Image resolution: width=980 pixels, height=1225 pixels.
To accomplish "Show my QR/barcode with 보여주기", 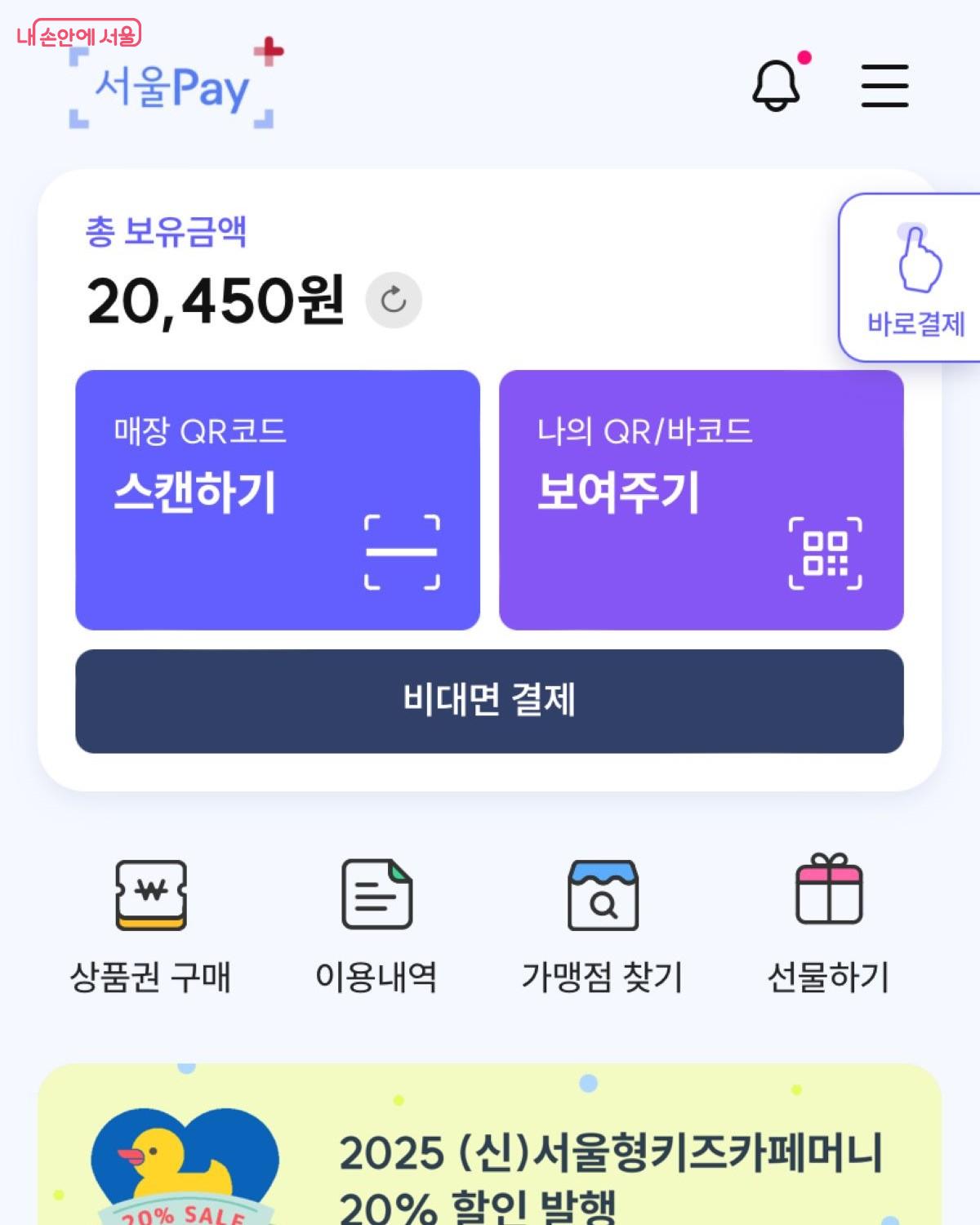I will pyautogui.click(x=701, y=500).
